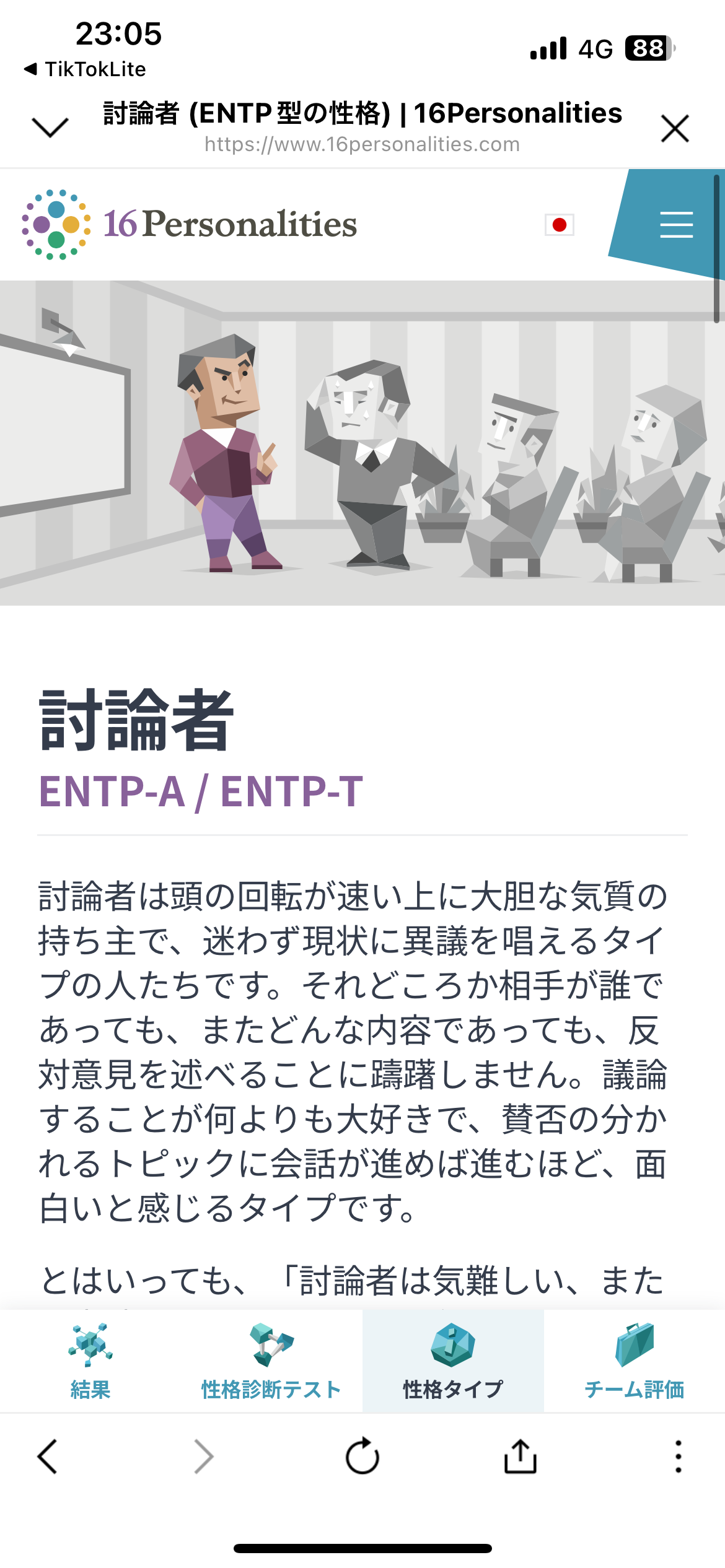Open the 16Personalities home logo

190,224
